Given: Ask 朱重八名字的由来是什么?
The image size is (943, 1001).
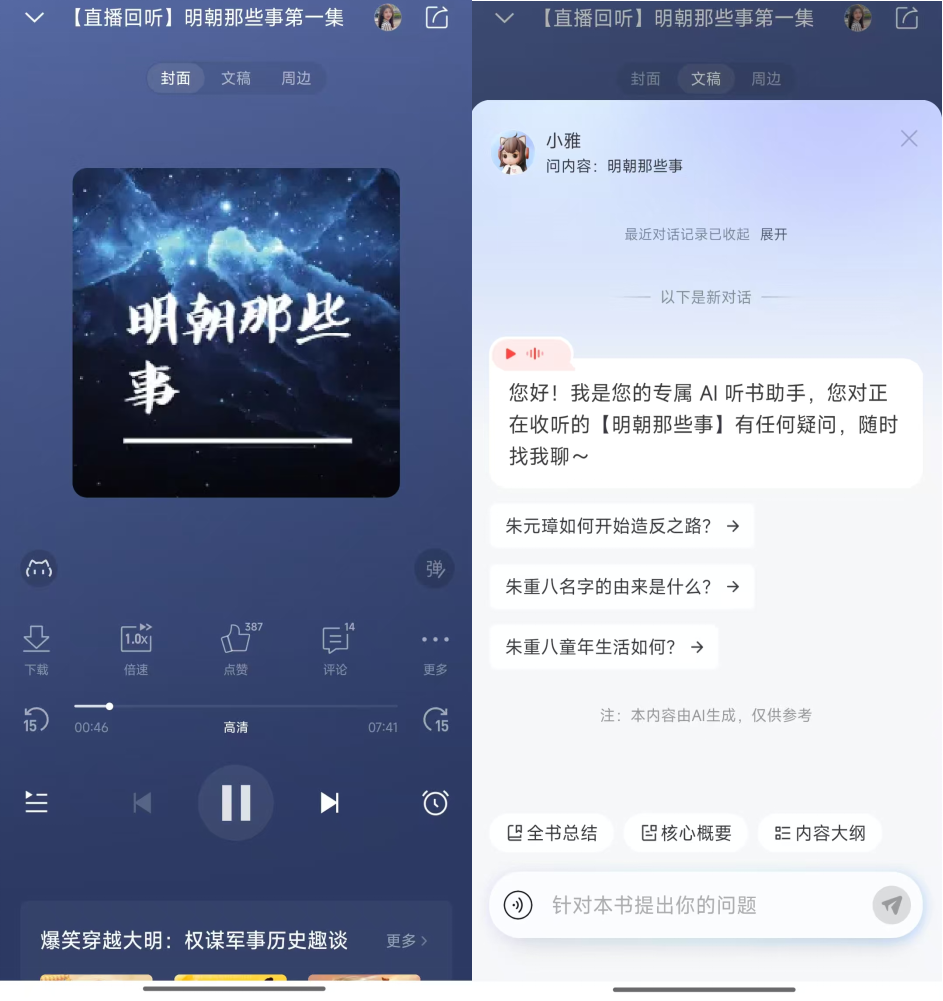Looking at the screenshot, I should point(621,587).
